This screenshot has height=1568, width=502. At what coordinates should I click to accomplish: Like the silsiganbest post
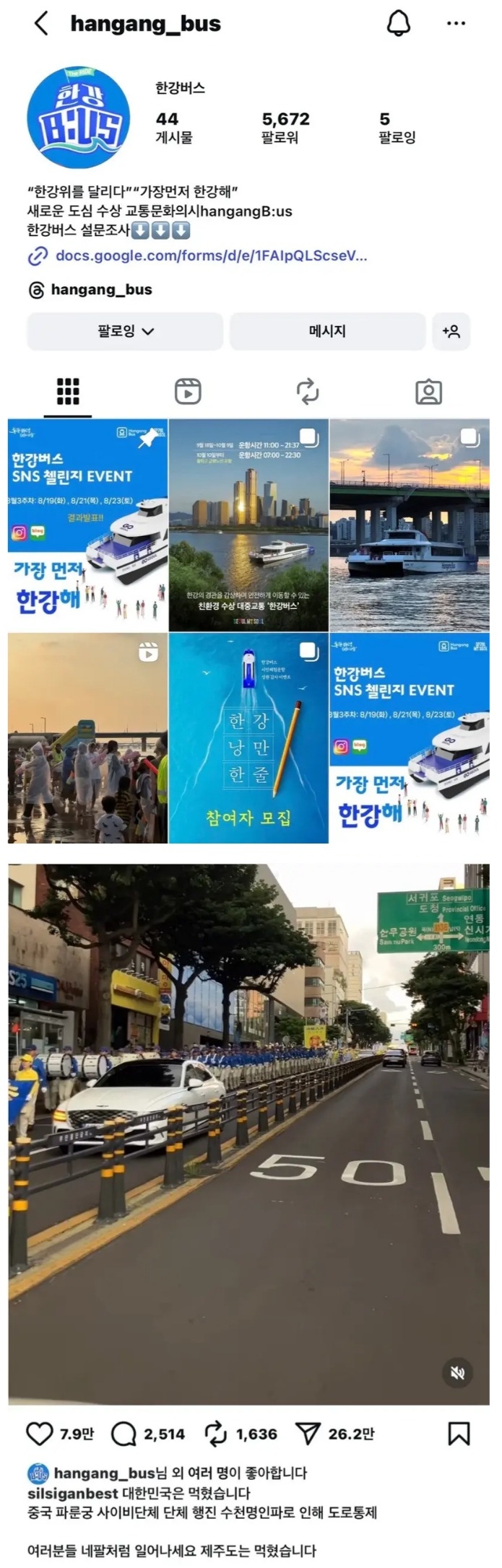pos(40,1434)
